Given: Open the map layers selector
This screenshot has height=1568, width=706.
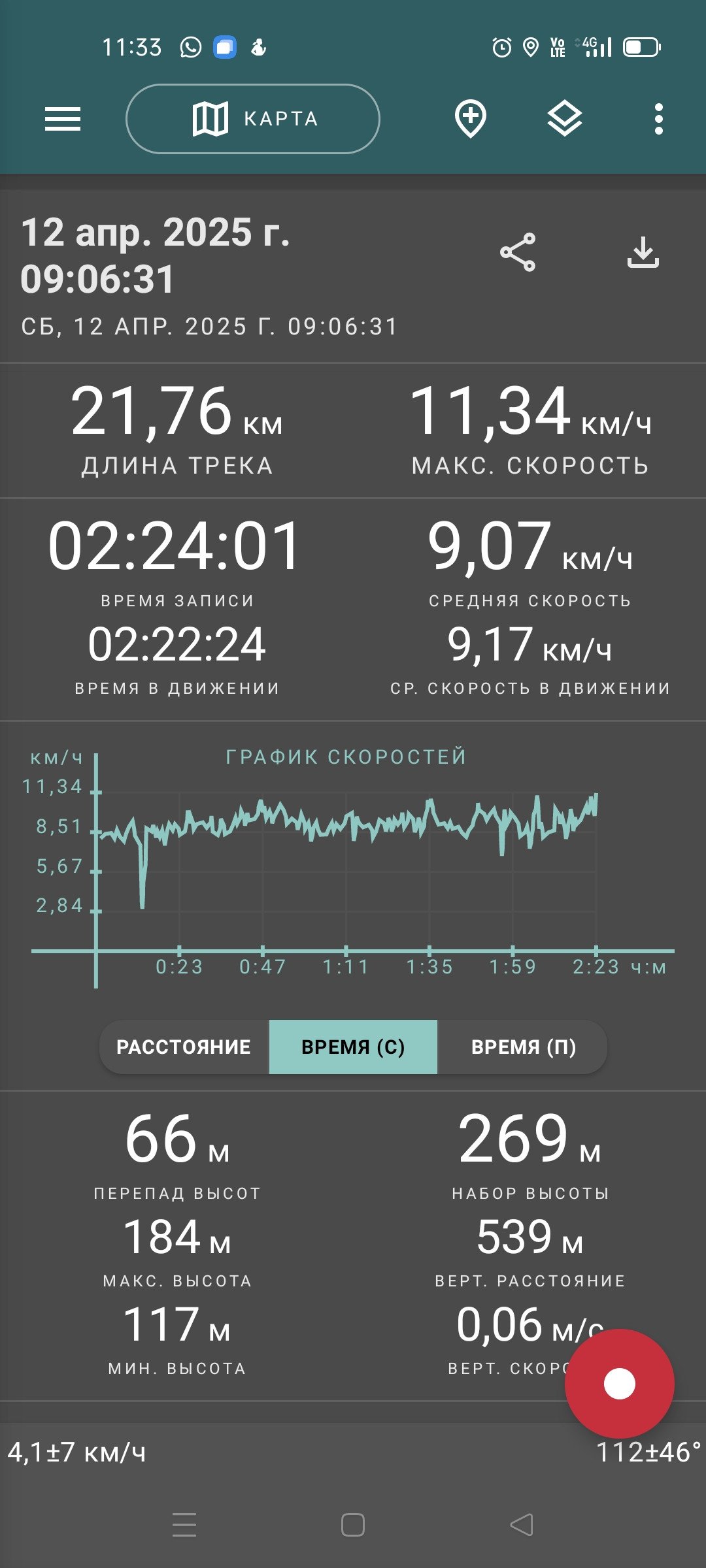Looking at the screenshot, I should tap(565, 119).
